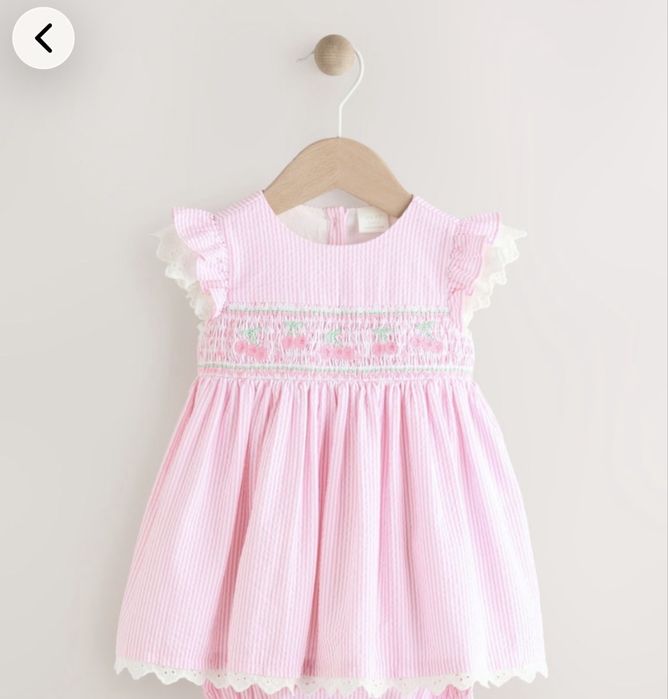The image size is (668, 699).
Task: Go back using the arrow button
Action: (43, 38)
